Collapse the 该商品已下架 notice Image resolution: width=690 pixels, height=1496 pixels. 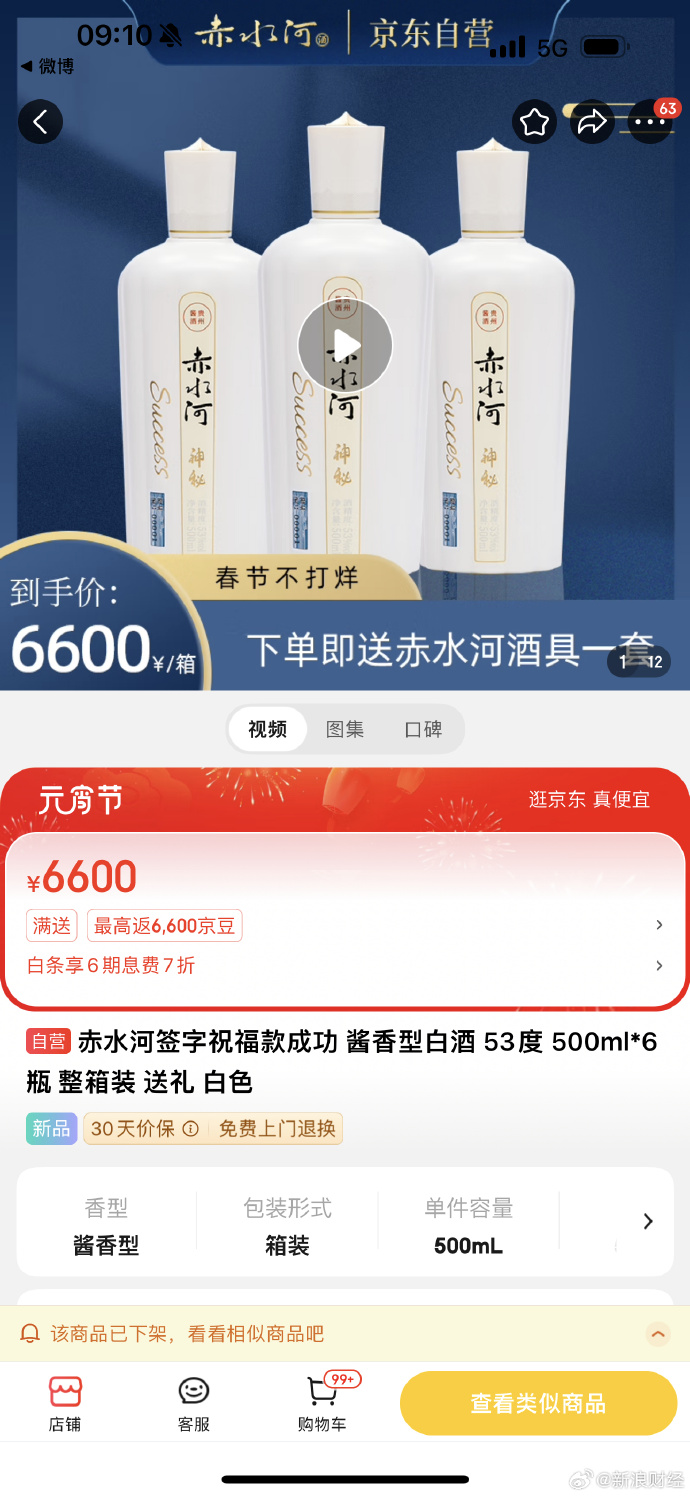pos(657,1333)
